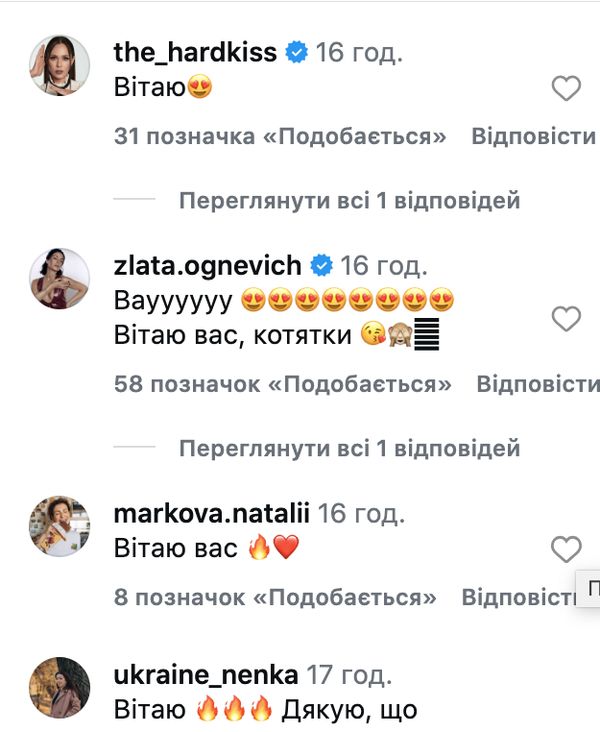
Task: Show the 58 likes on zlata.ognevich comment
Action: [283, 384]
